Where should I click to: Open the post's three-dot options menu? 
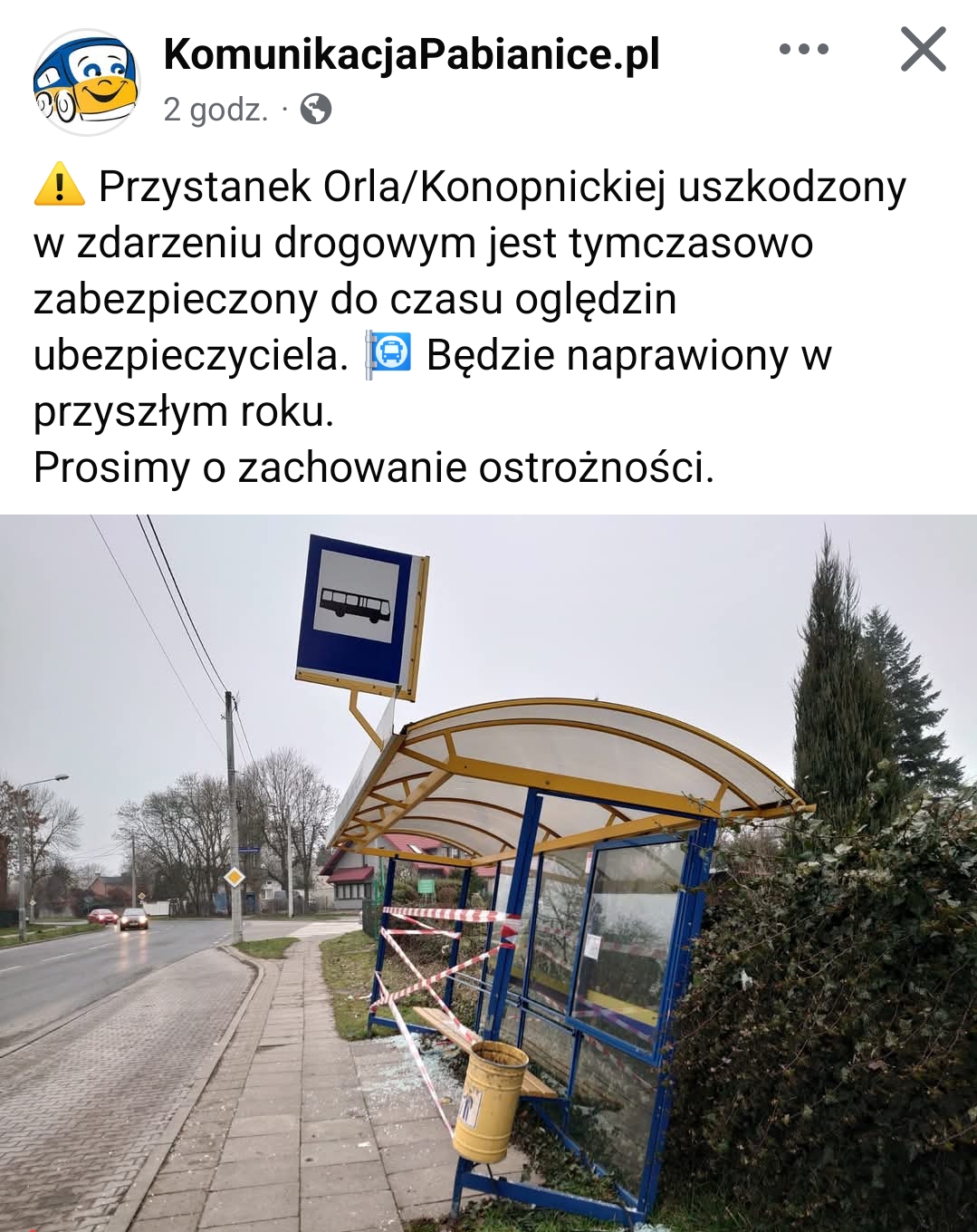pyautogui.click(x=804, y=50)
